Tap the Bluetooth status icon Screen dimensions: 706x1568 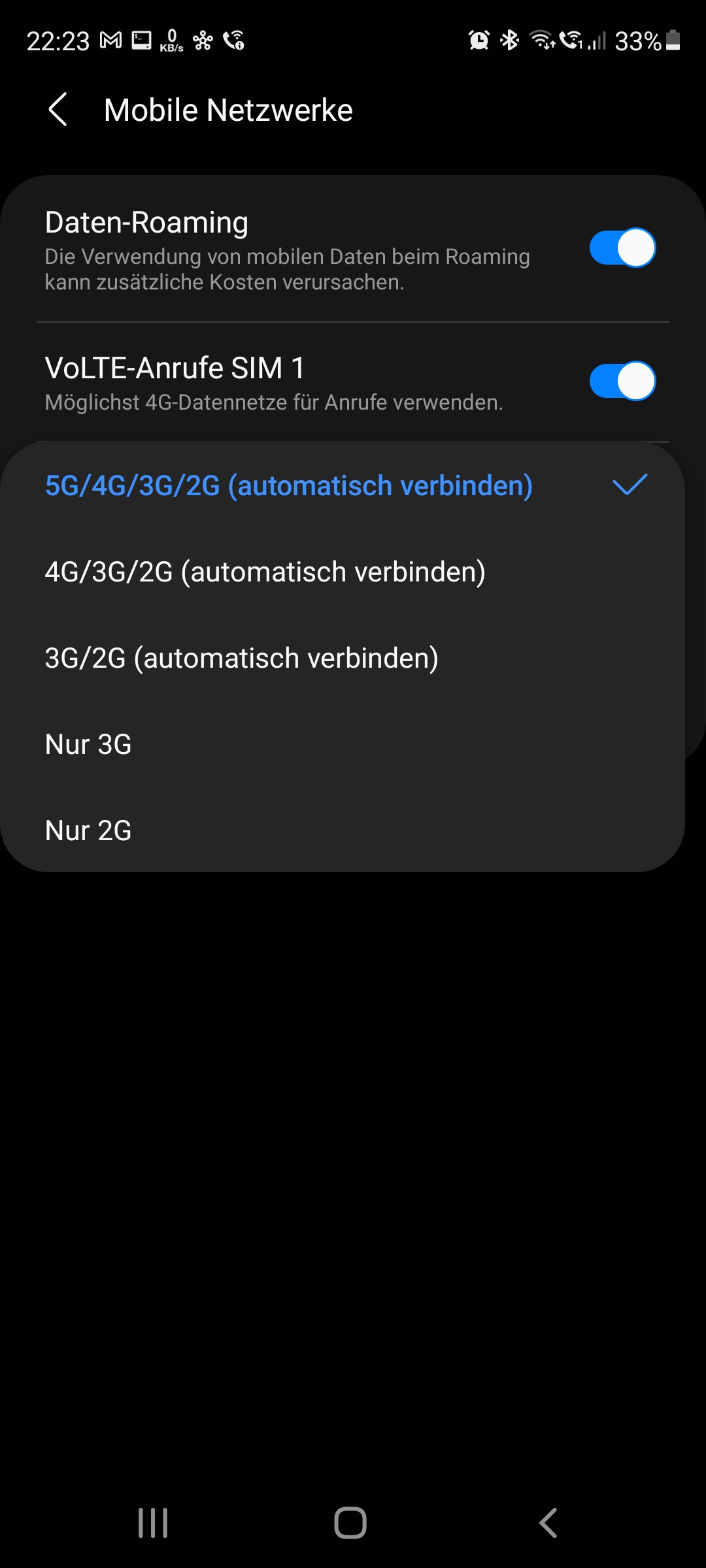(509, 41)
